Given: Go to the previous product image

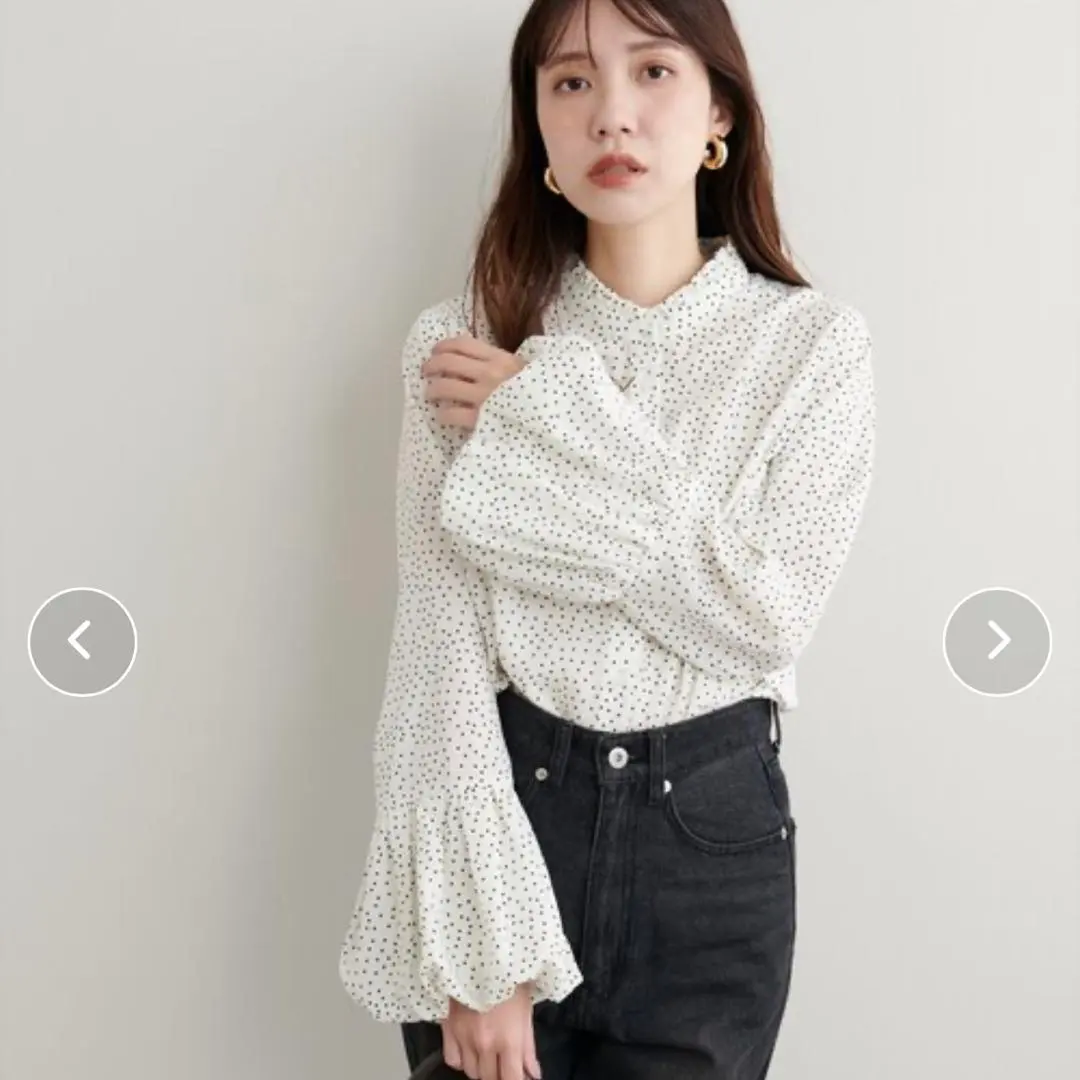Looking at the screenshot, I should pos(82,641).
